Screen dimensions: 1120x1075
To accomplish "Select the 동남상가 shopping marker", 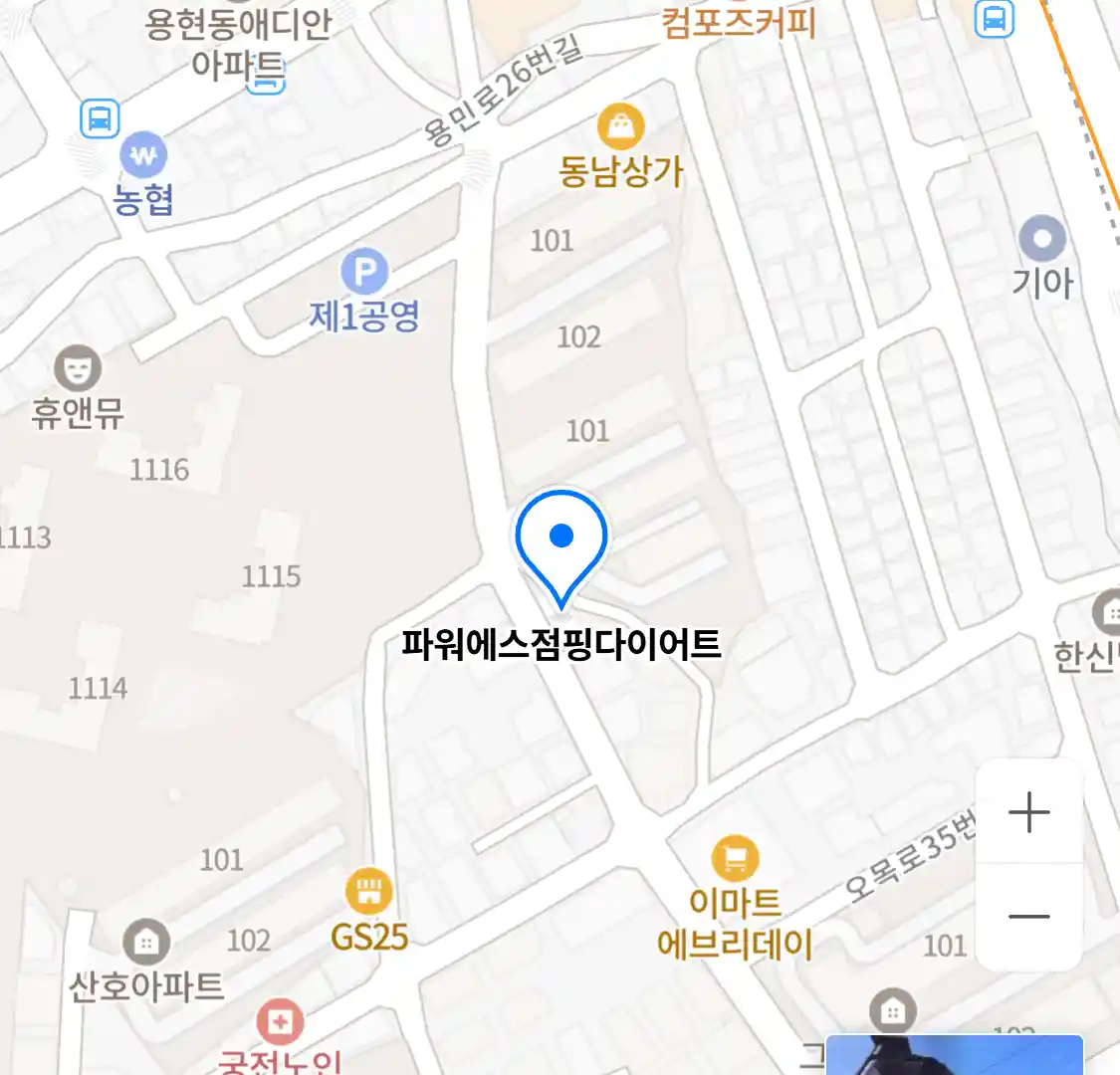I will tap(620, 127).
